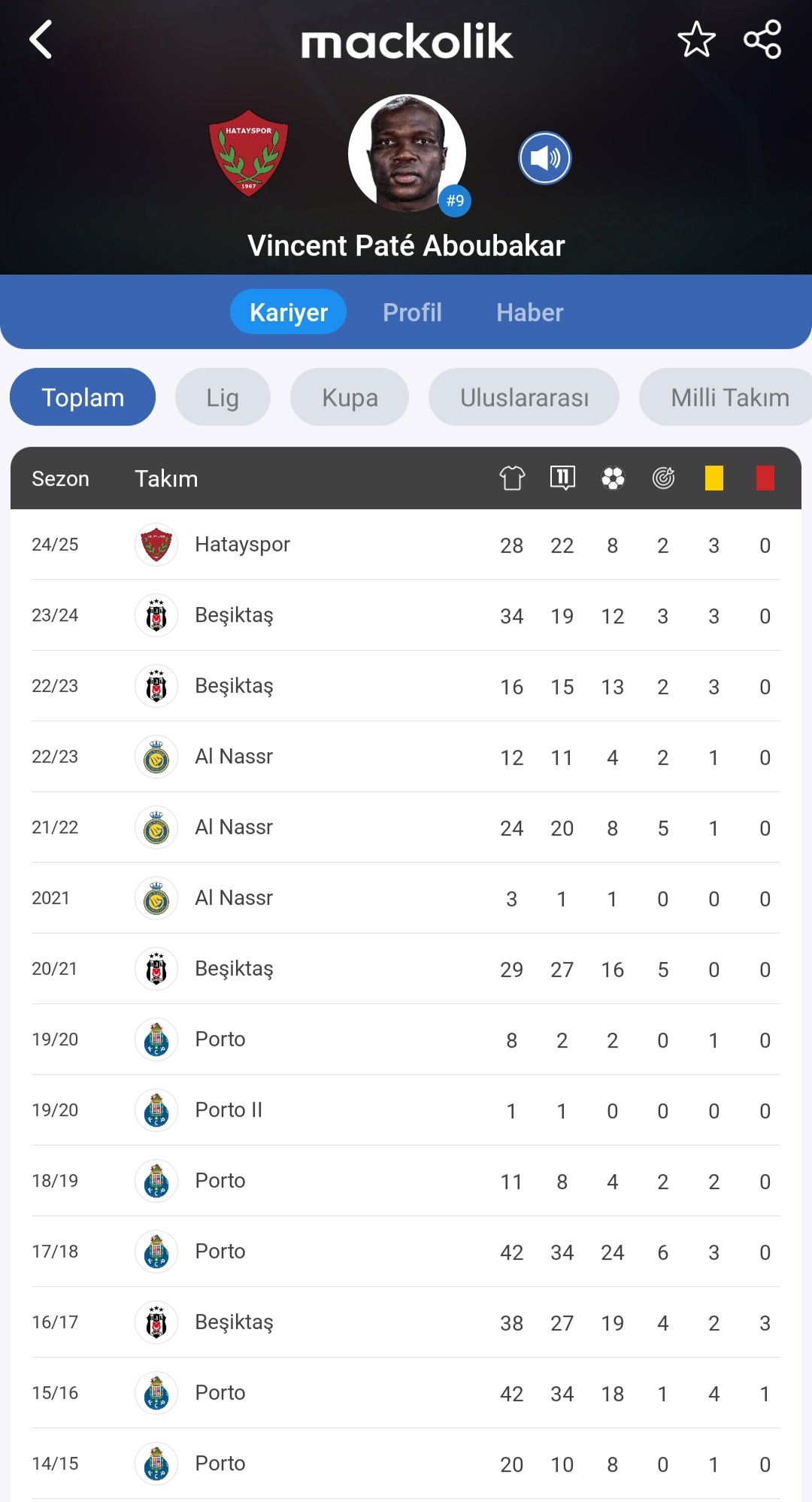Screen dimensions: 812x1502
Task: Open the Hatayspor club badge in header
Action: (x=248, y=153)
